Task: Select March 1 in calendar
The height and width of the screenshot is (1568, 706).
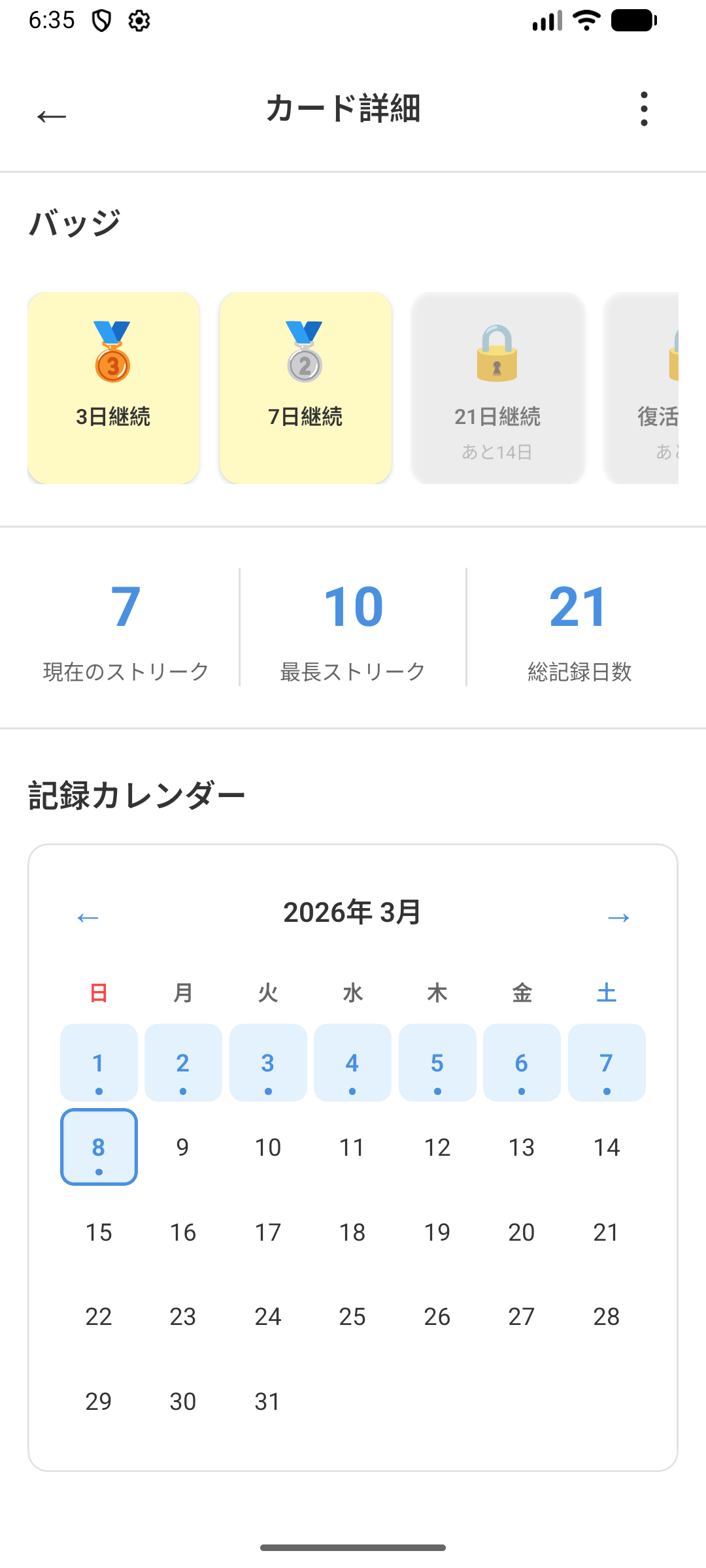Action: tap(99, 1063)
